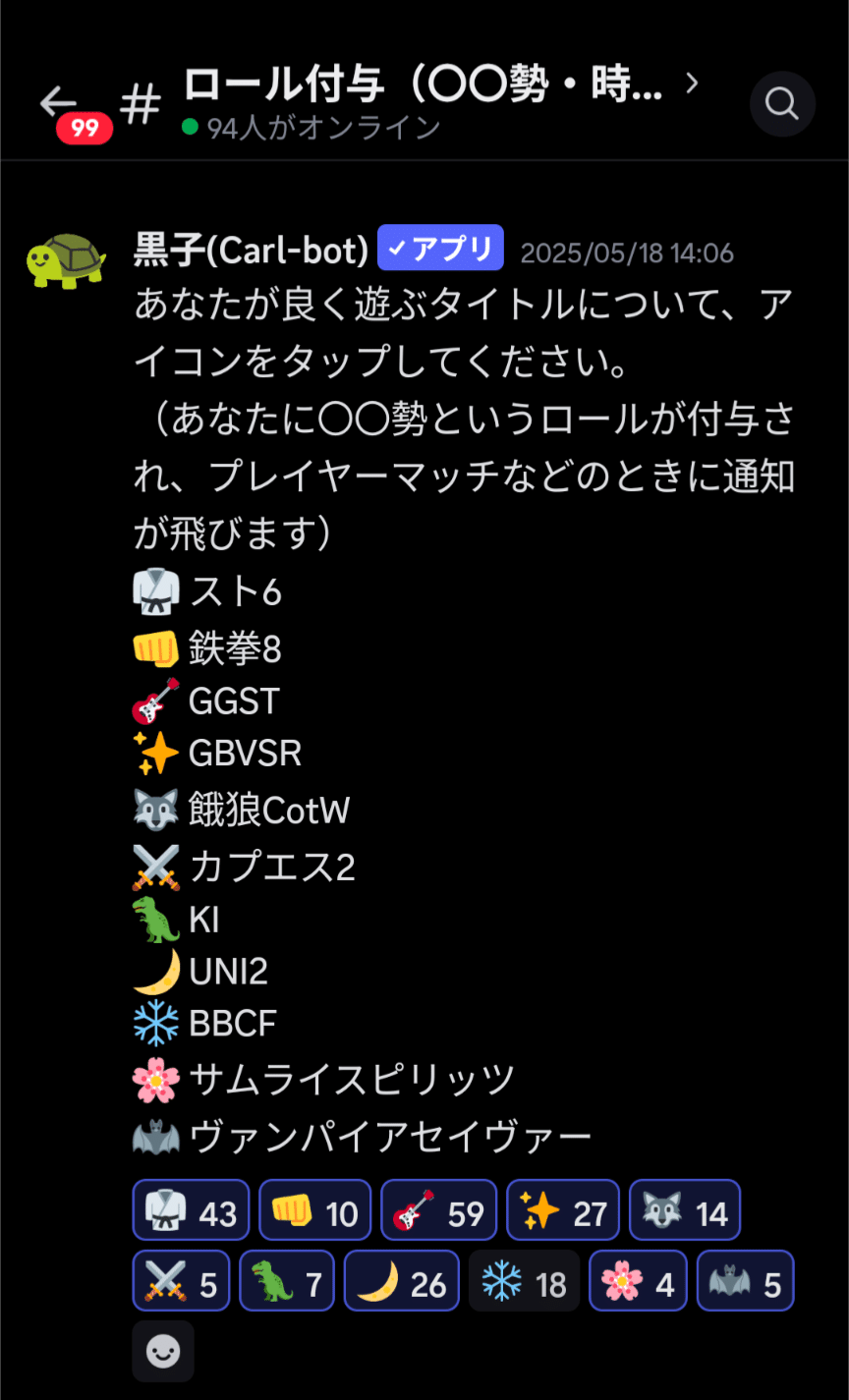Viewport: 849px width, 1400px height.
Task: Tap the dinosaur reaction for KI
Action: pos(286,1280)
